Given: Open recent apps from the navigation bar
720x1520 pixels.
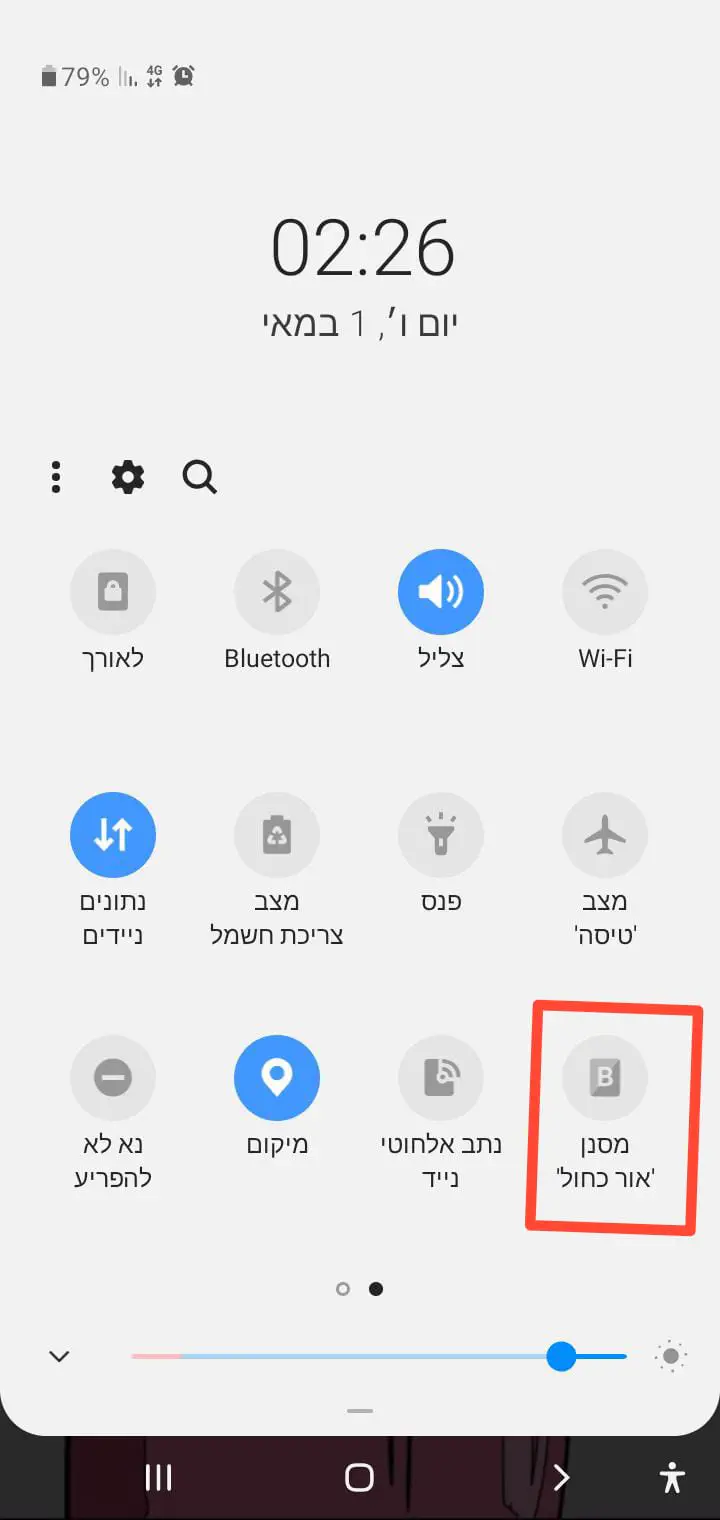Looking at the screenshot, I should click(x=159, y=1478).
